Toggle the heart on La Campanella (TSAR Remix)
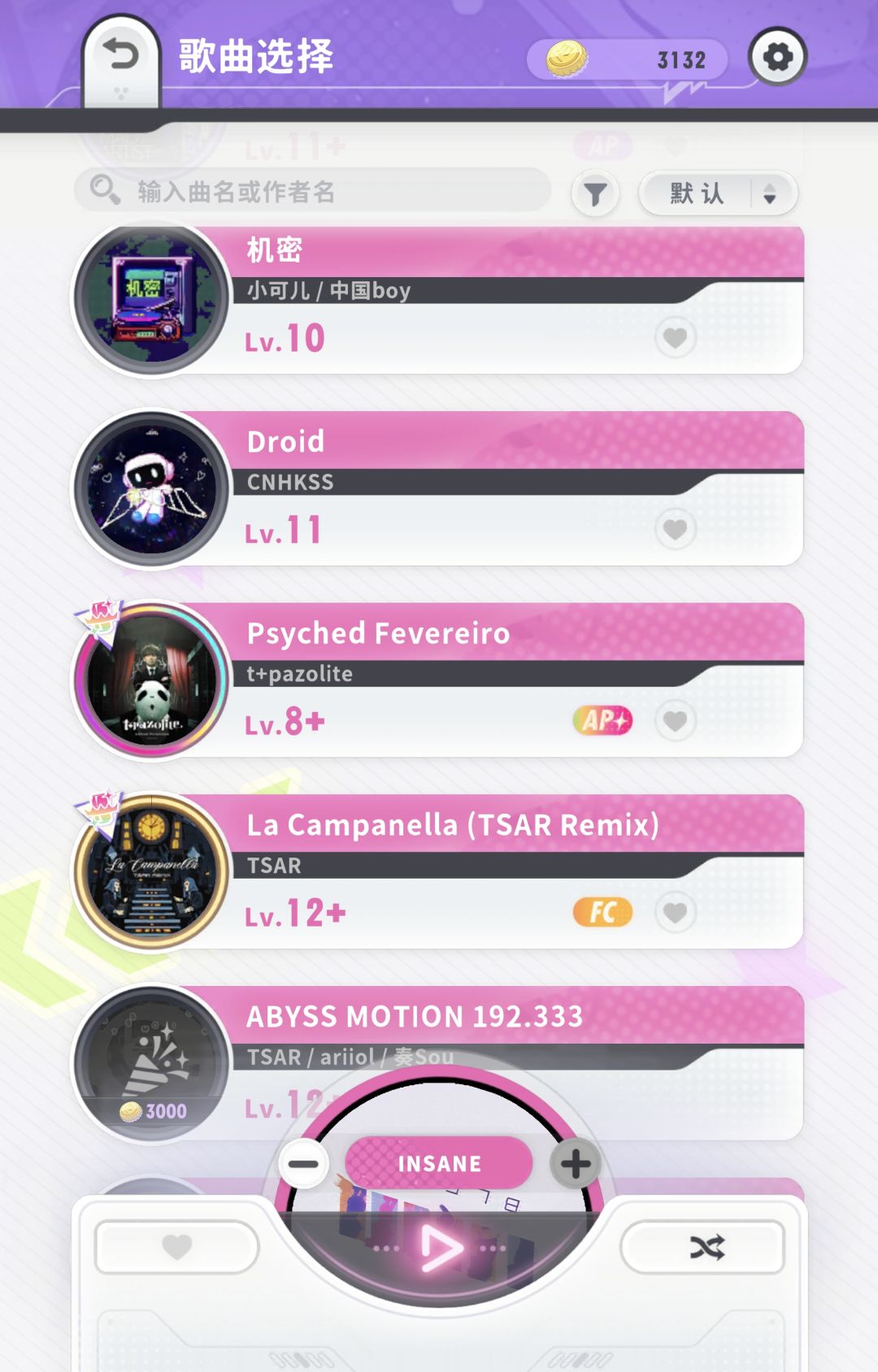Screen dimensions: 878x1372 675,912
